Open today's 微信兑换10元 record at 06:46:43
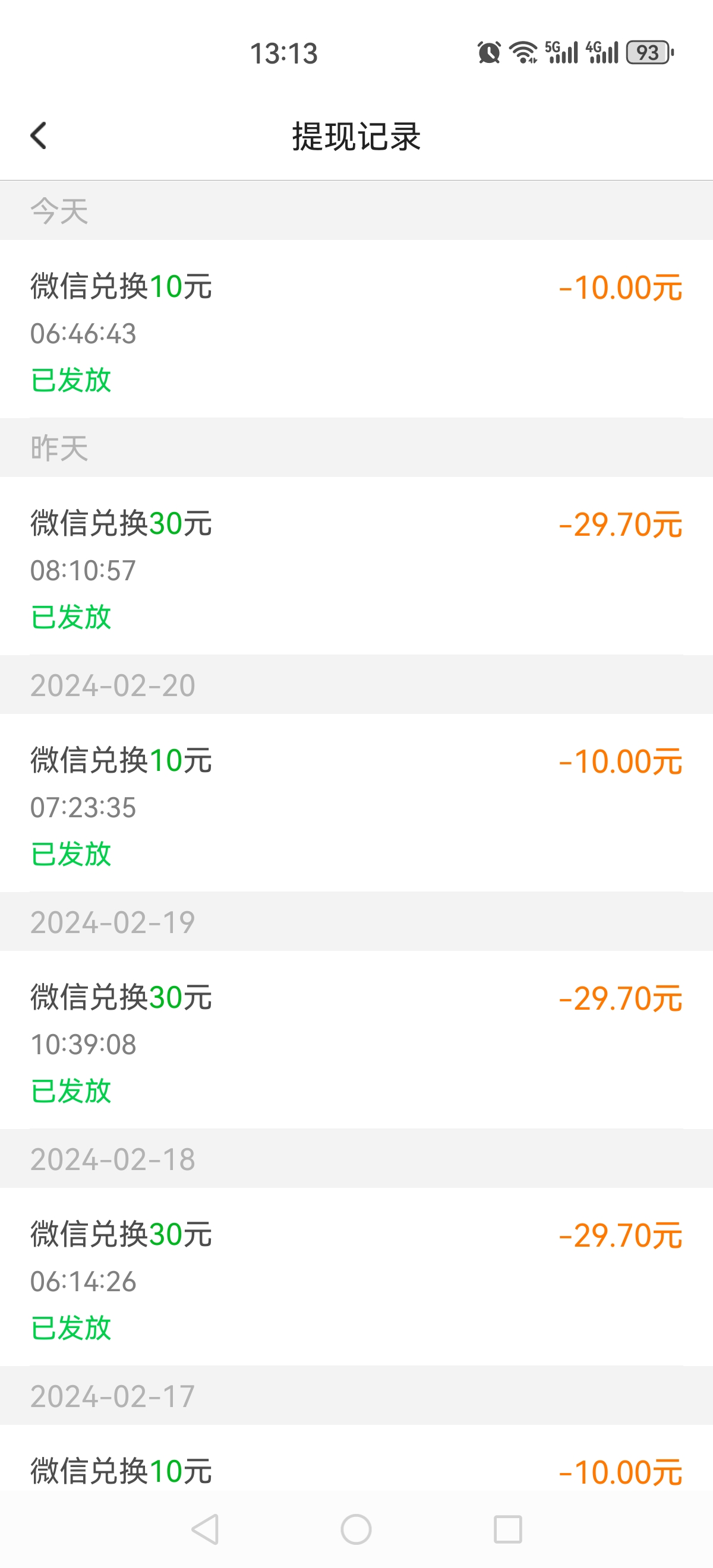This screenshot has height=1568, width=713. (x=356, y=328)
